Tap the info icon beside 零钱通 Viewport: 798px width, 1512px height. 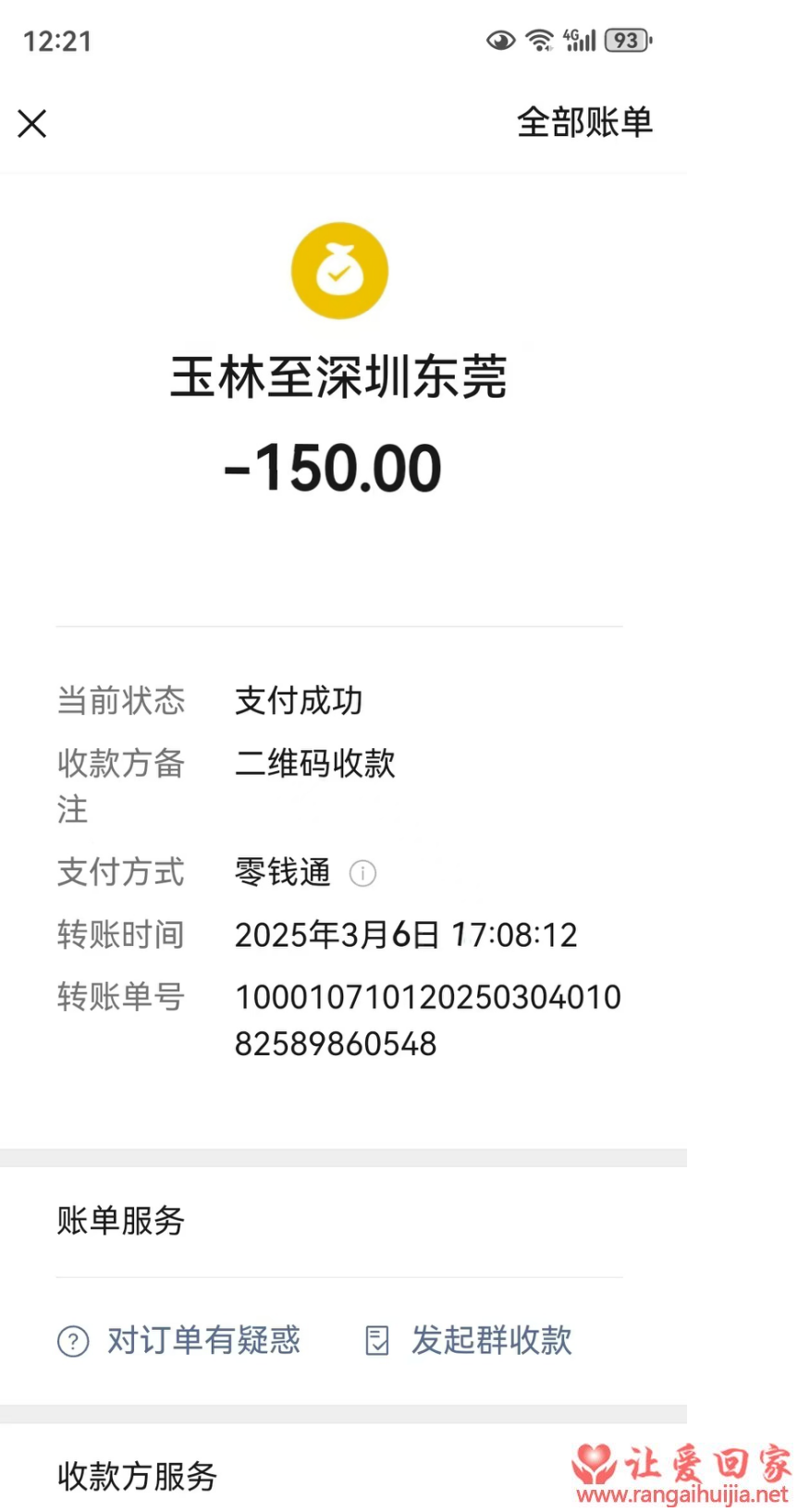point(362,873)
